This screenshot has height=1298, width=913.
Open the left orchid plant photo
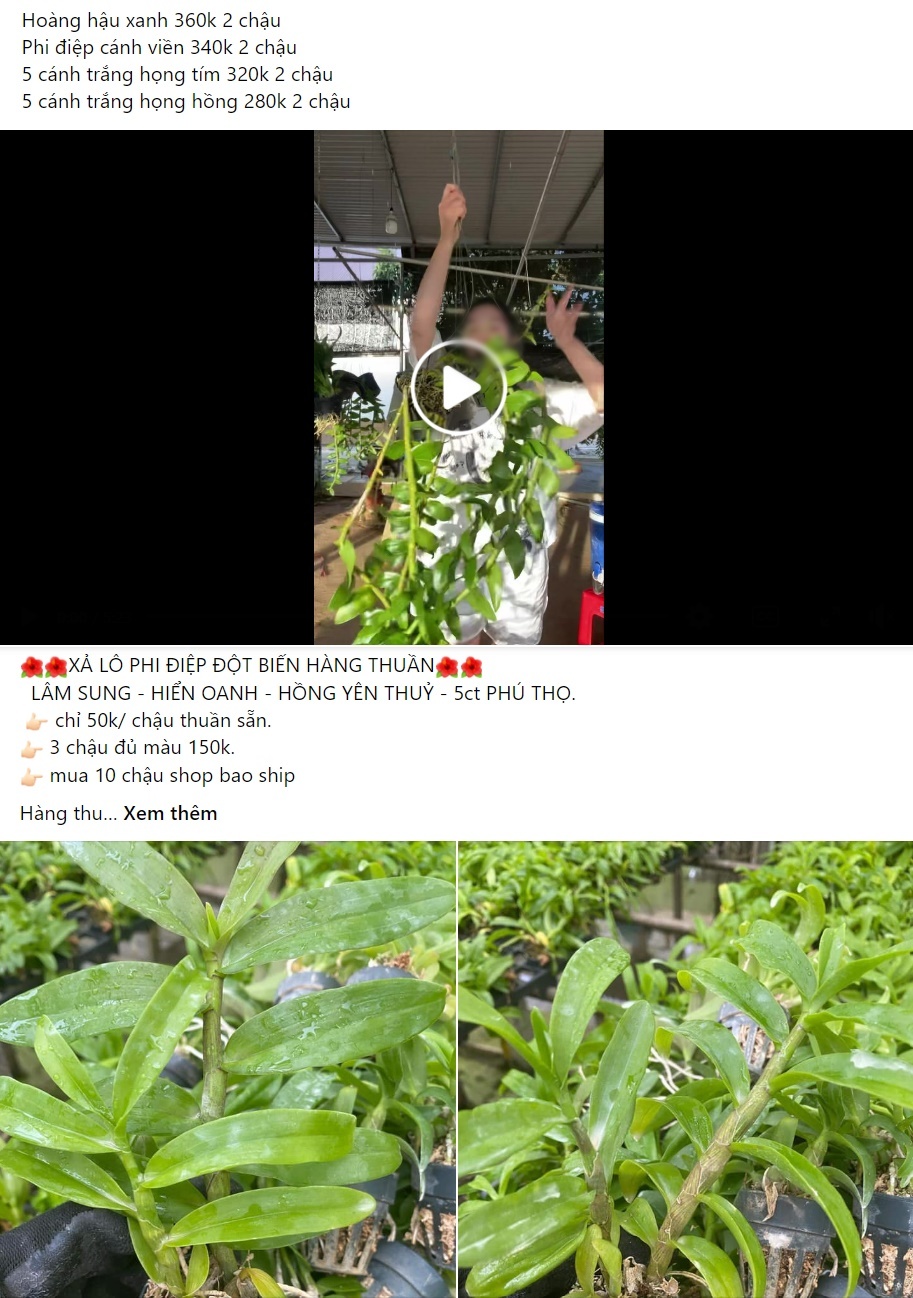tap(228, 1069)
